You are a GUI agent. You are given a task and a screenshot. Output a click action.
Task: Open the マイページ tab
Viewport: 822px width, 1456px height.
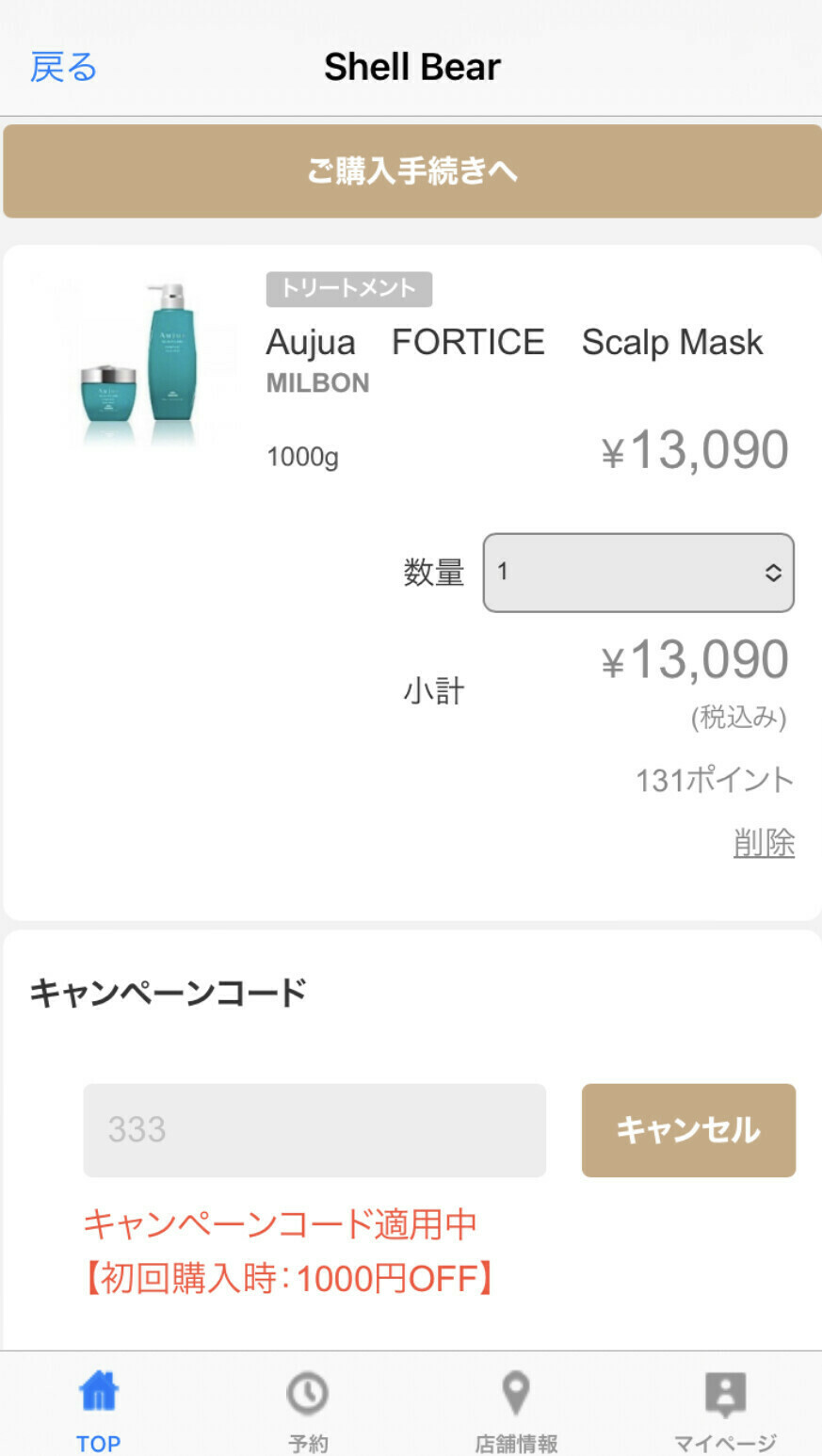coord(725,1408)
